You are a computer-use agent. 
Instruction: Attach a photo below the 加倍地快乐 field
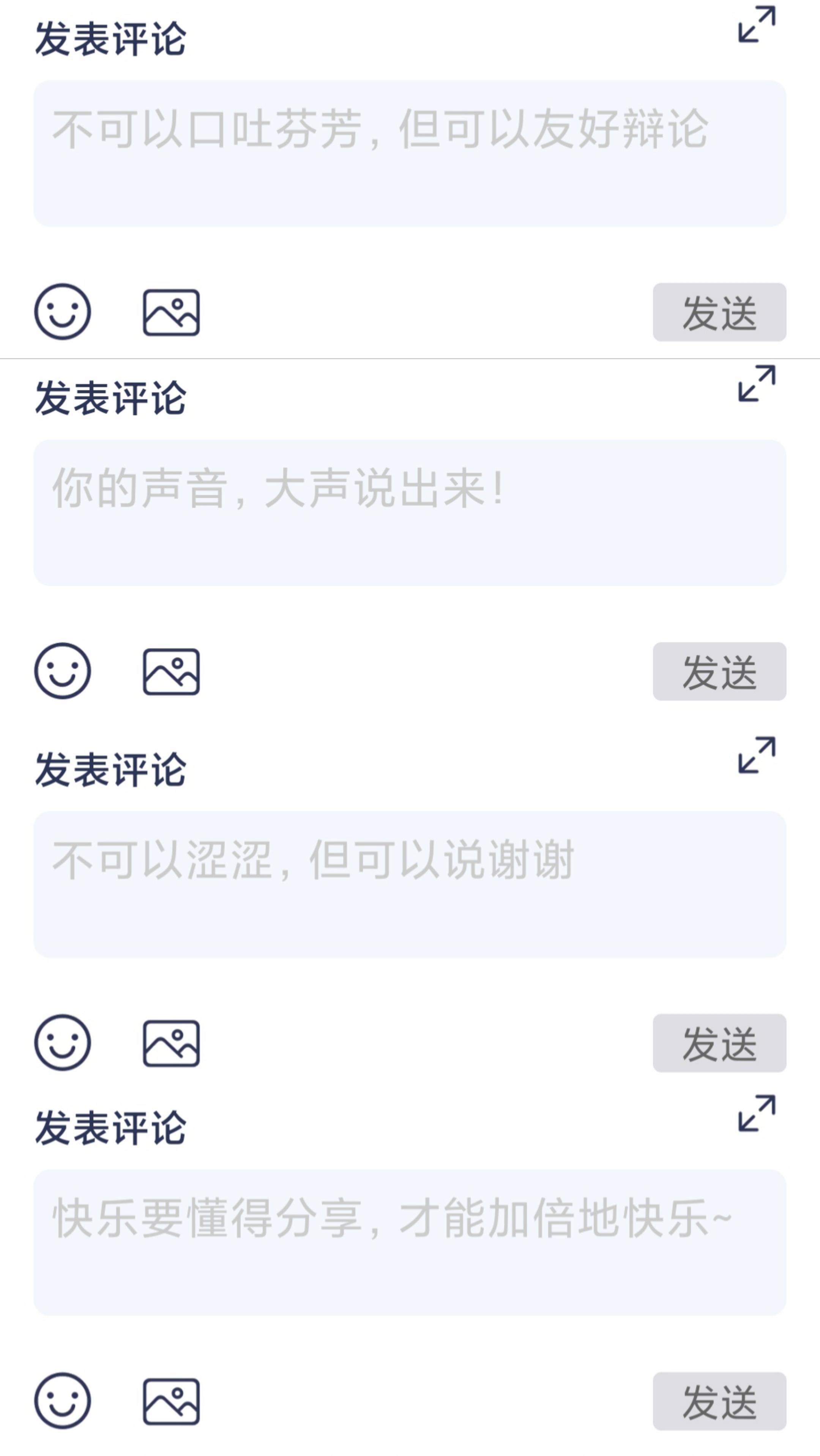pyautogui.click(x=171, y=1401)
